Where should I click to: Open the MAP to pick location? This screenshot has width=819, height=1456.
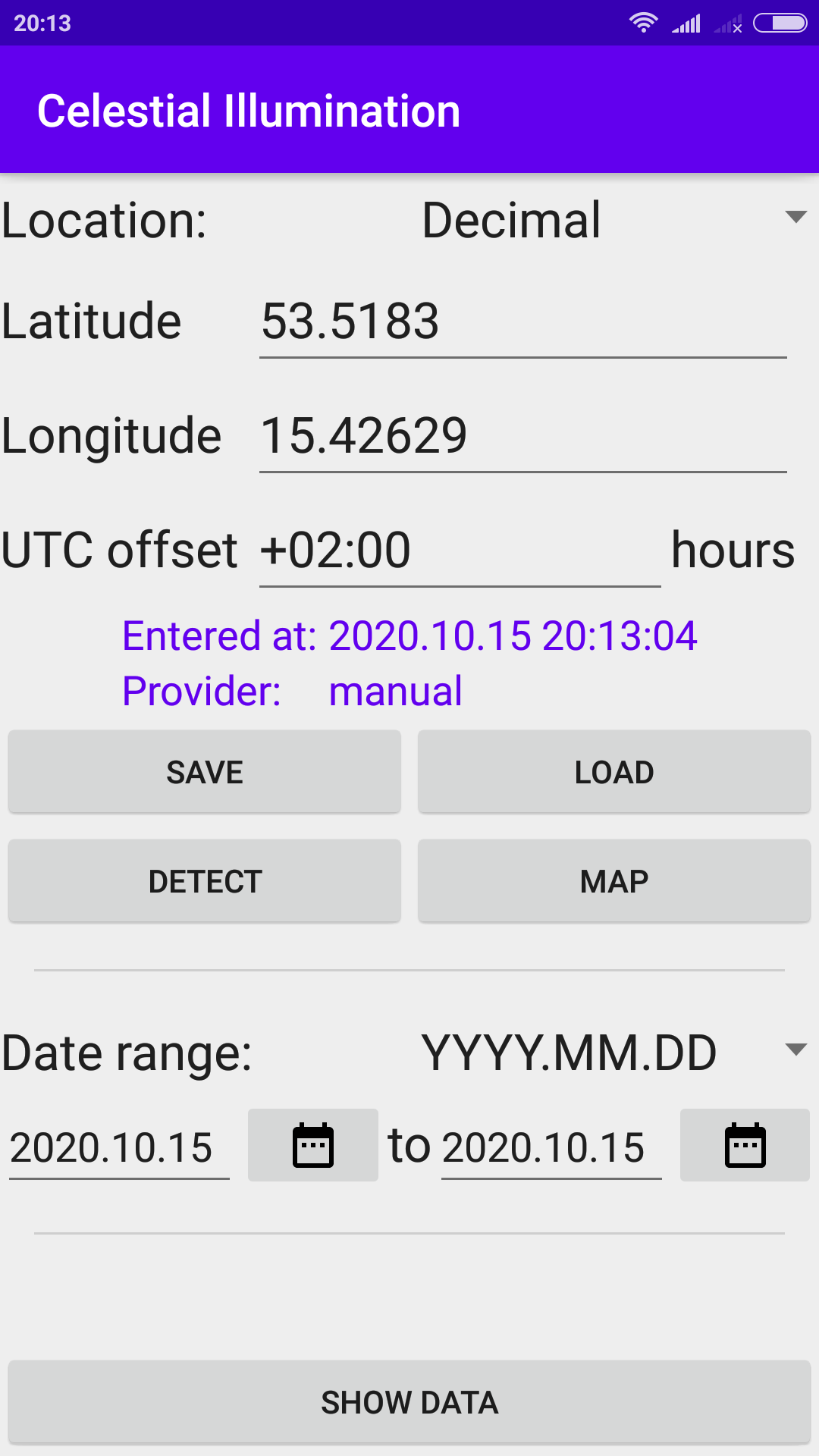(x=614, y=881)
